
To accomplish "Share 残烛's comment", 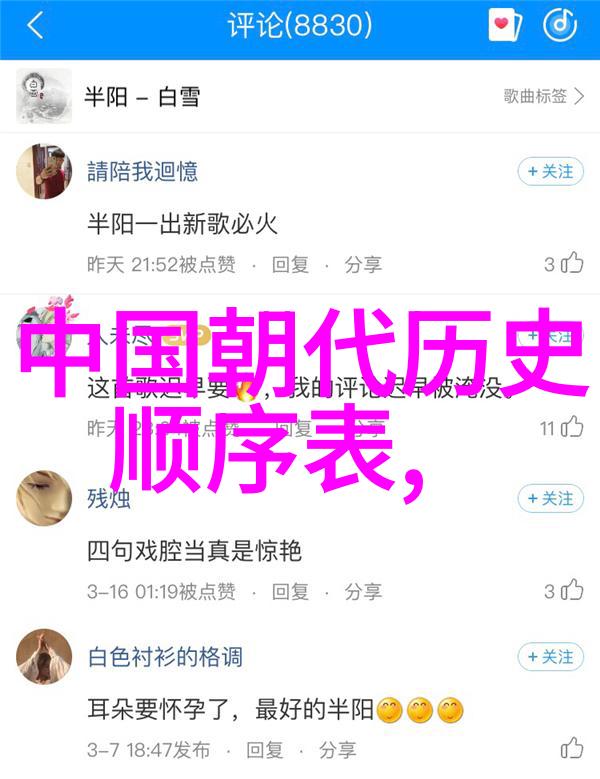I will coord(363,591).
